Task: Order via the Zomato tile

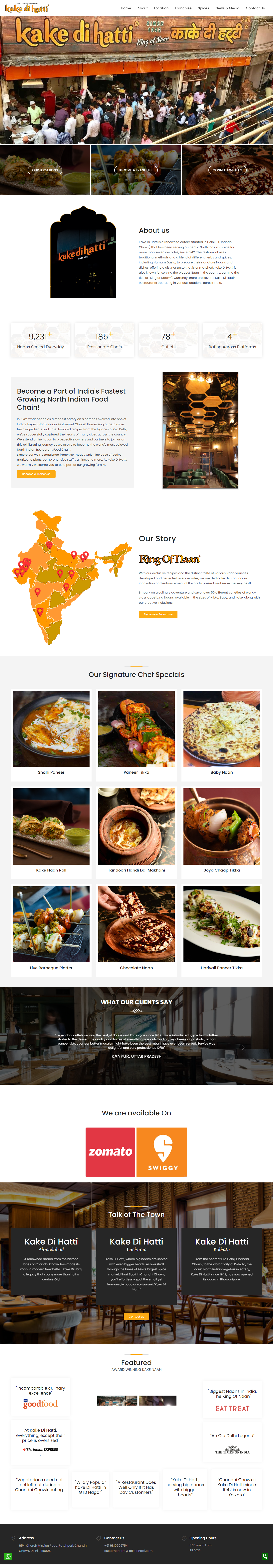Action: (x=110, y=1152)
